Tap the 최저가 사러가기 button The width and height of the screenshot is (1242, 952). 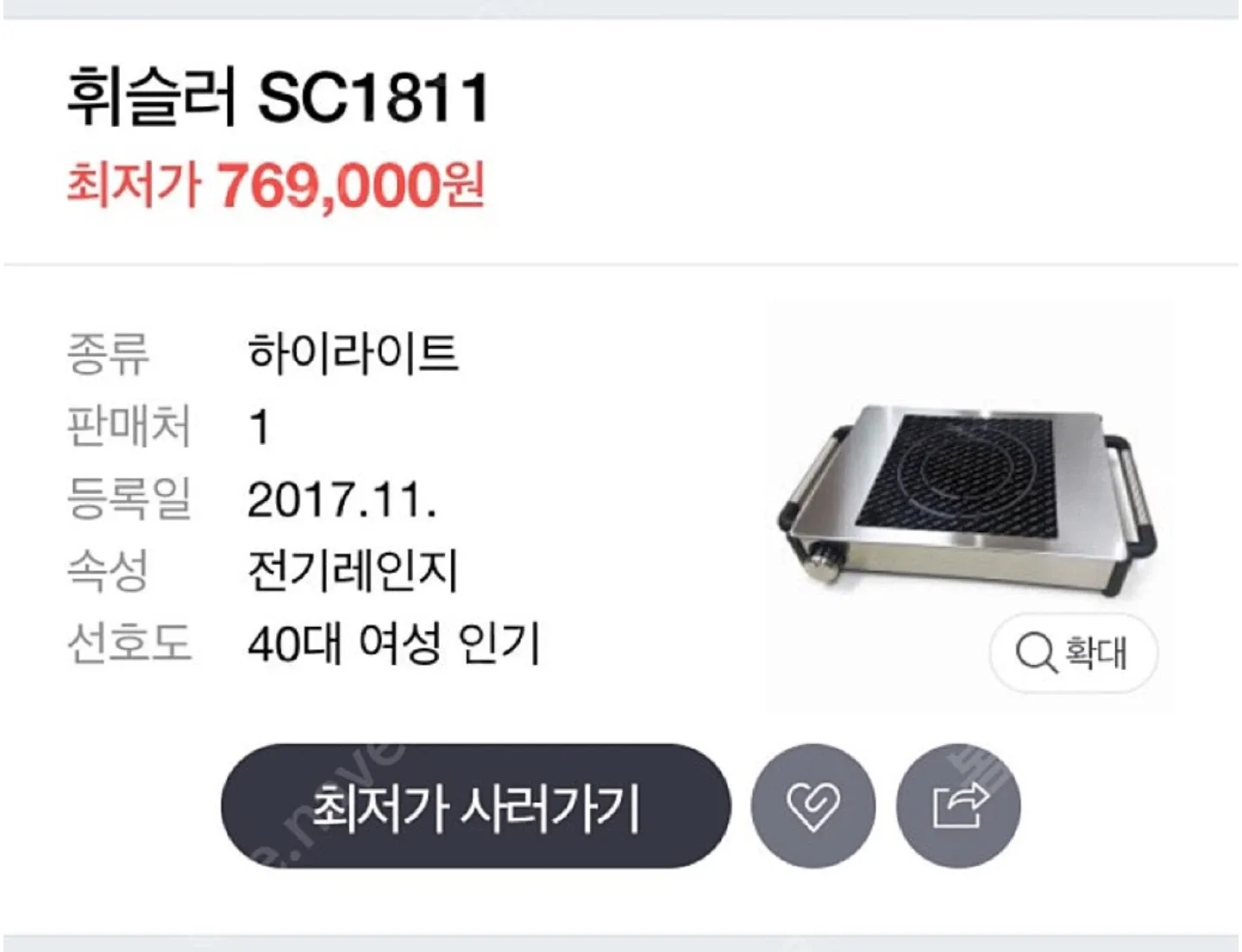point(475,807)
